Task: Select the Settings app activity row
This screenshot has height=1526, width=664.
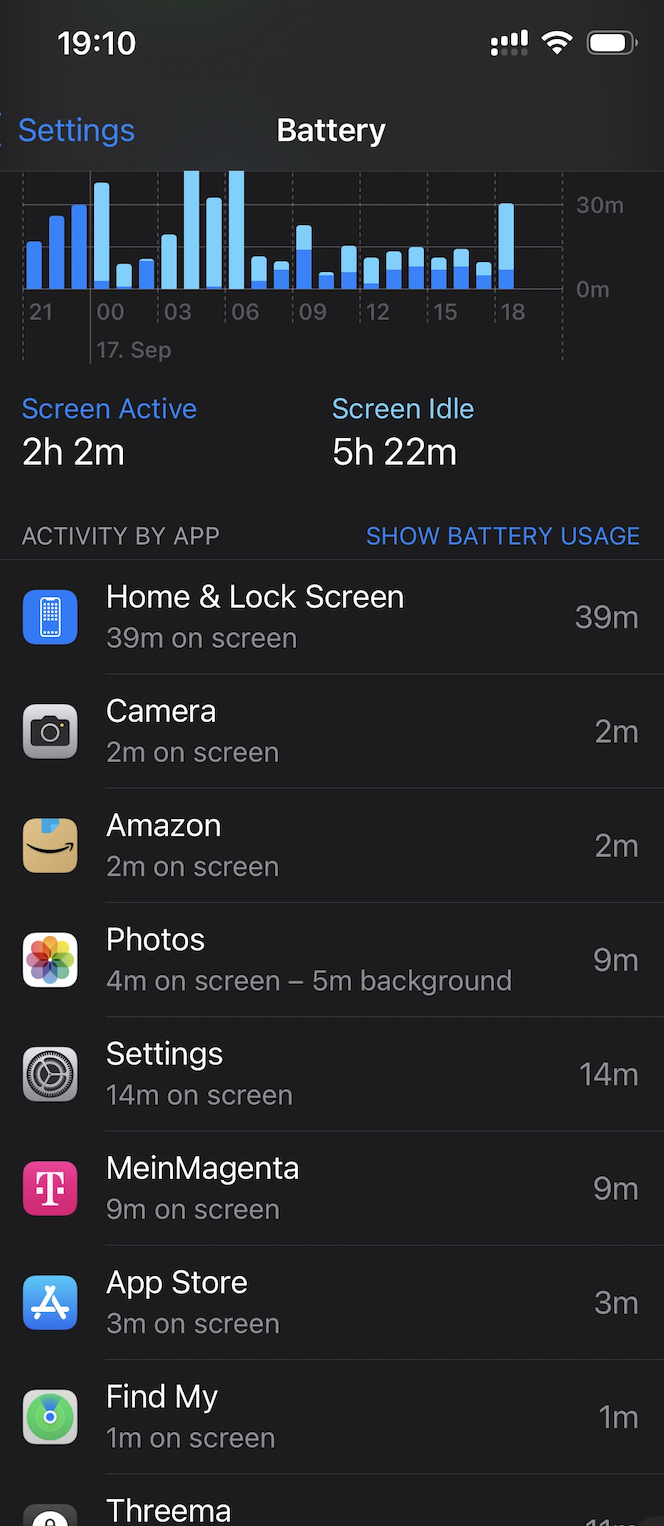Action: click(x=332, y=1073)
